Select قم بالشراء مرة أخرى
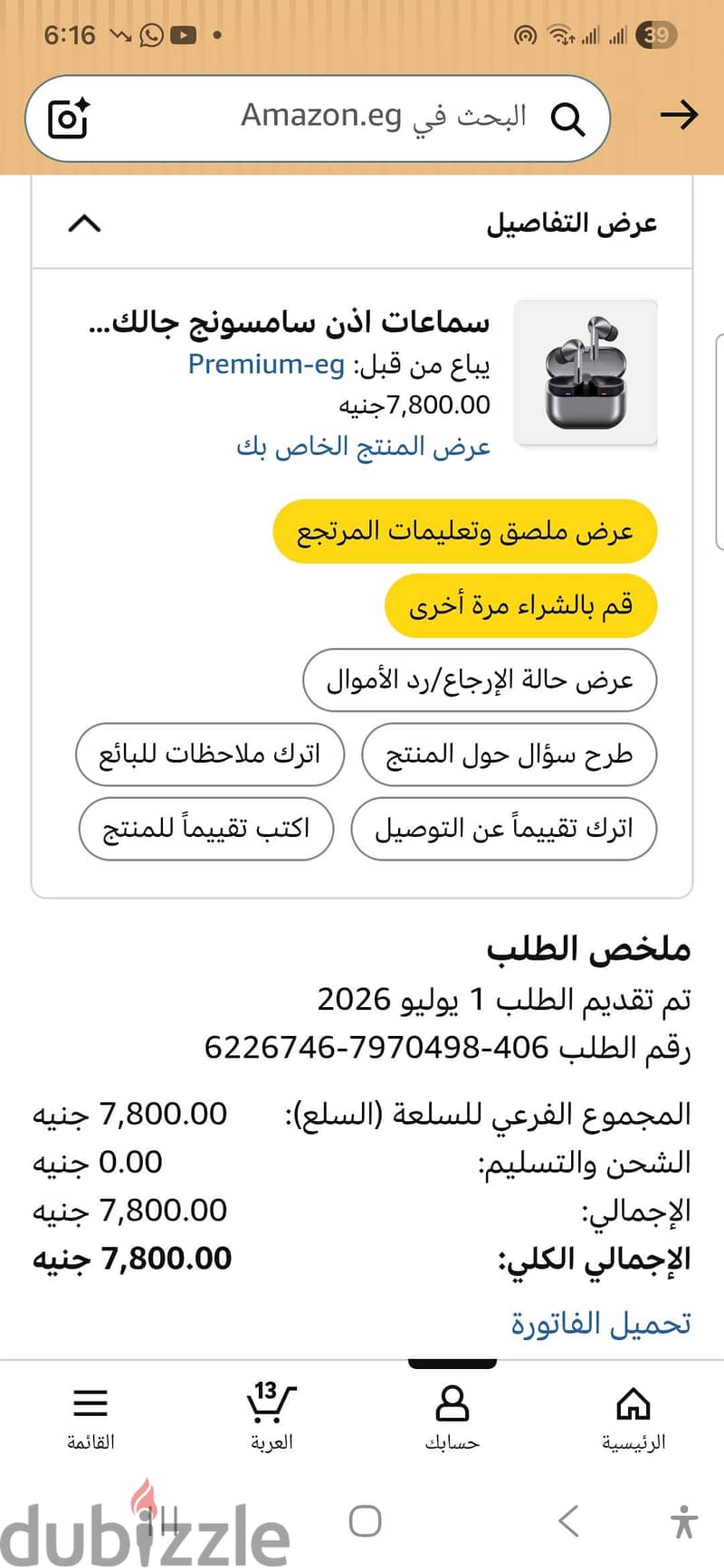 pos(521,605)
